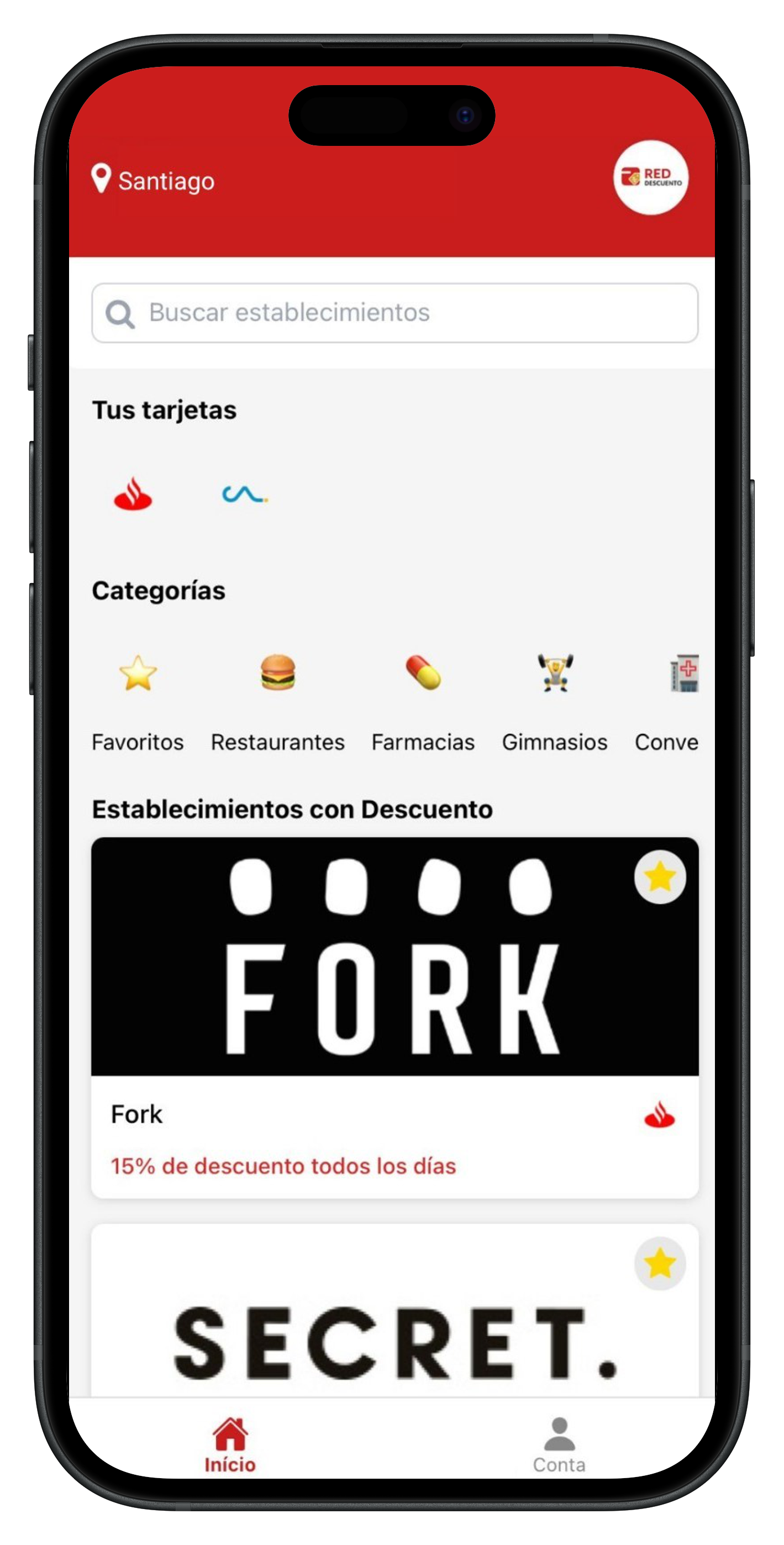Screen dimensions: 784x1545
Task: Open the Santiago location selector
Action: pos(154,180)
